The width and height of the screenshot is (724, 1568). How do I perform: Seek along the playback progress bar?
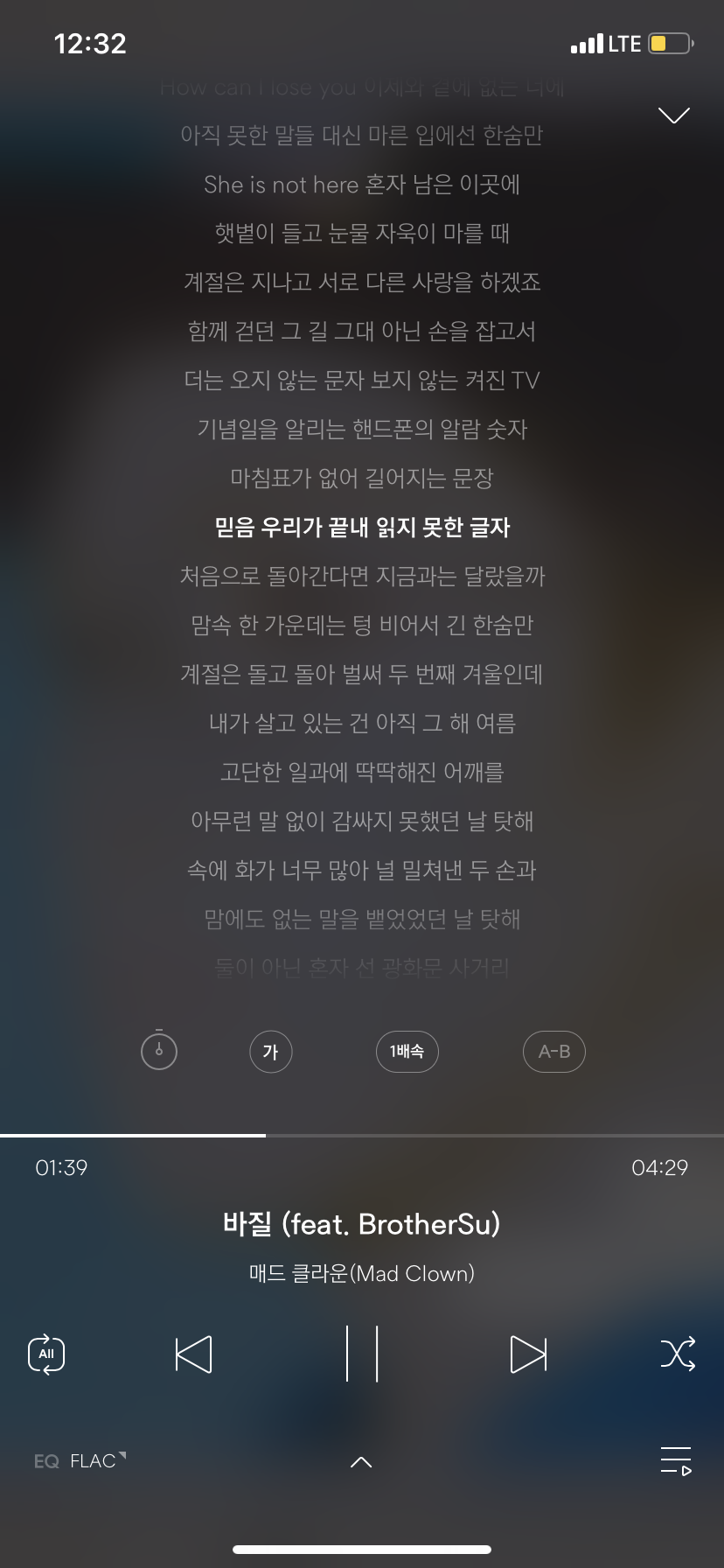coord(362,1136)
